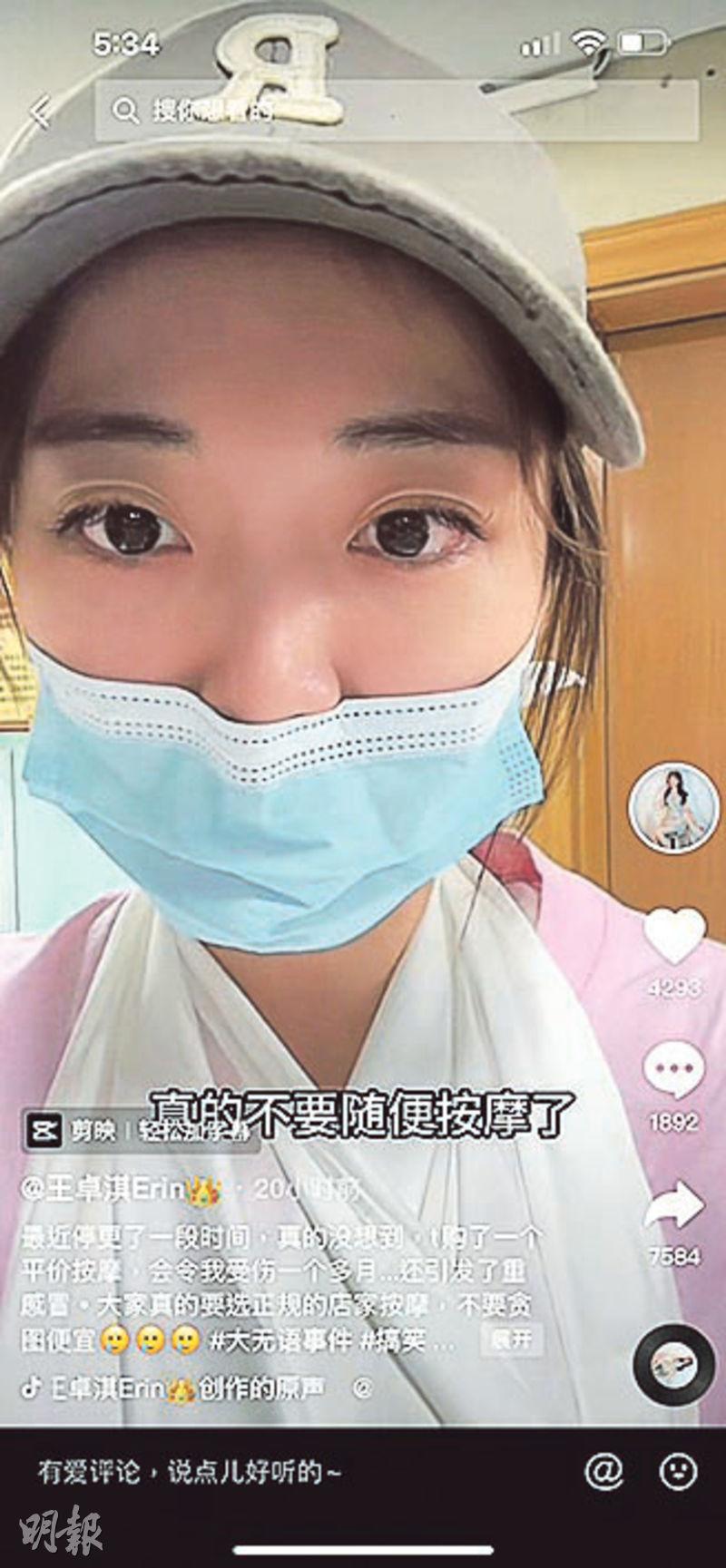Like the video with the heart
Image resolution: width=726 pixels, height=1568 pixels.
coord(674,937)
